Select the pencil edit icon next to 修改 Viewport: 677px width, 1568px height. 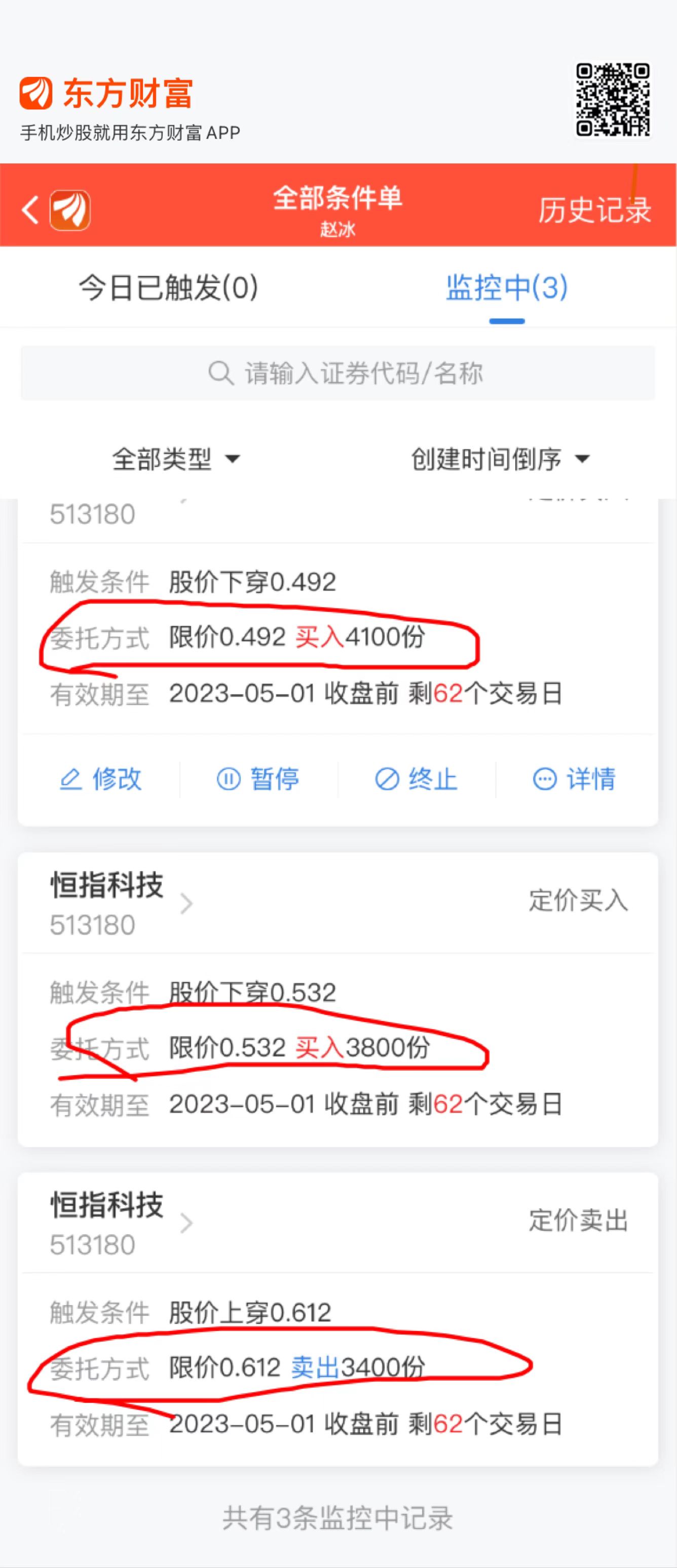[72, 778]
